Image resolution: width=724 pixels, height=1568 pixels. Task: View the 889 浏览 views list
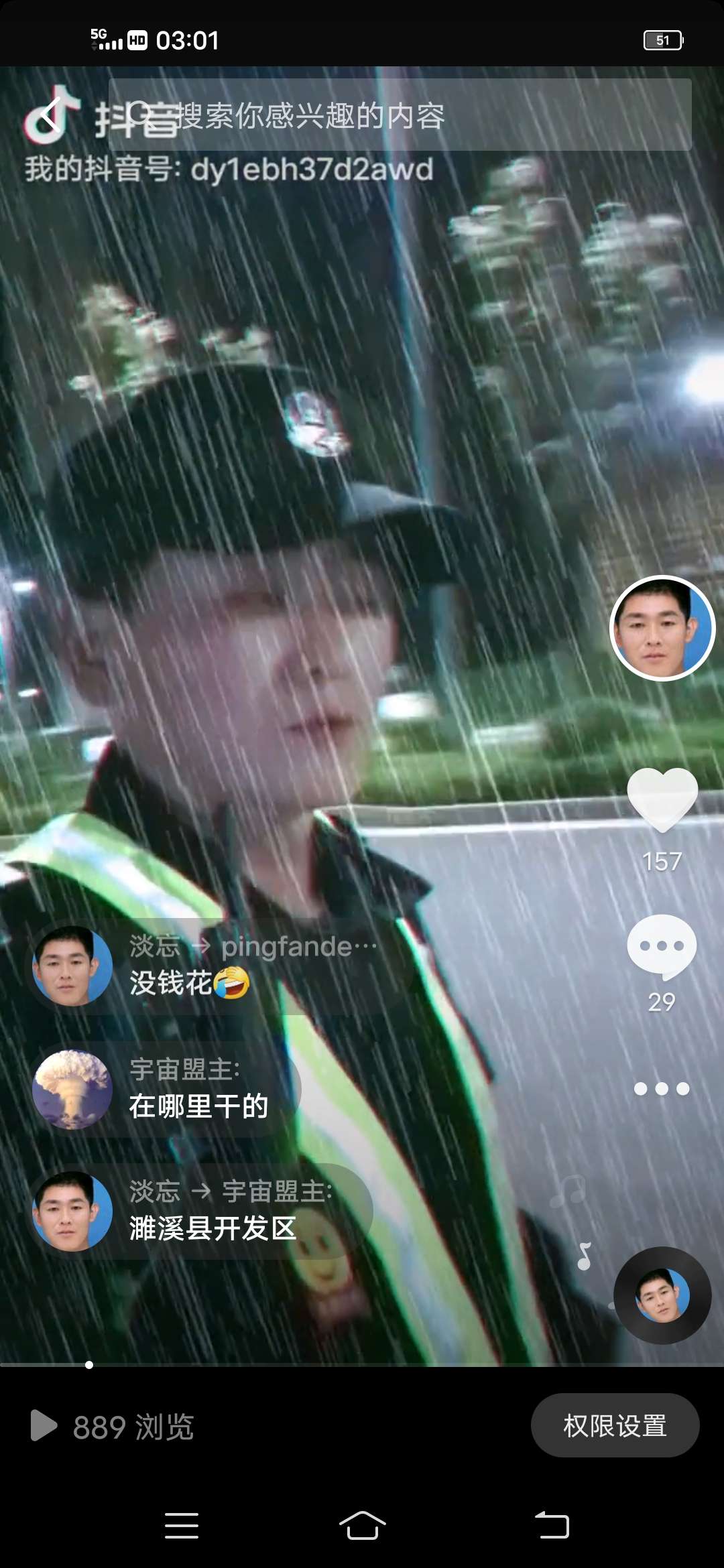(114, 1427)
